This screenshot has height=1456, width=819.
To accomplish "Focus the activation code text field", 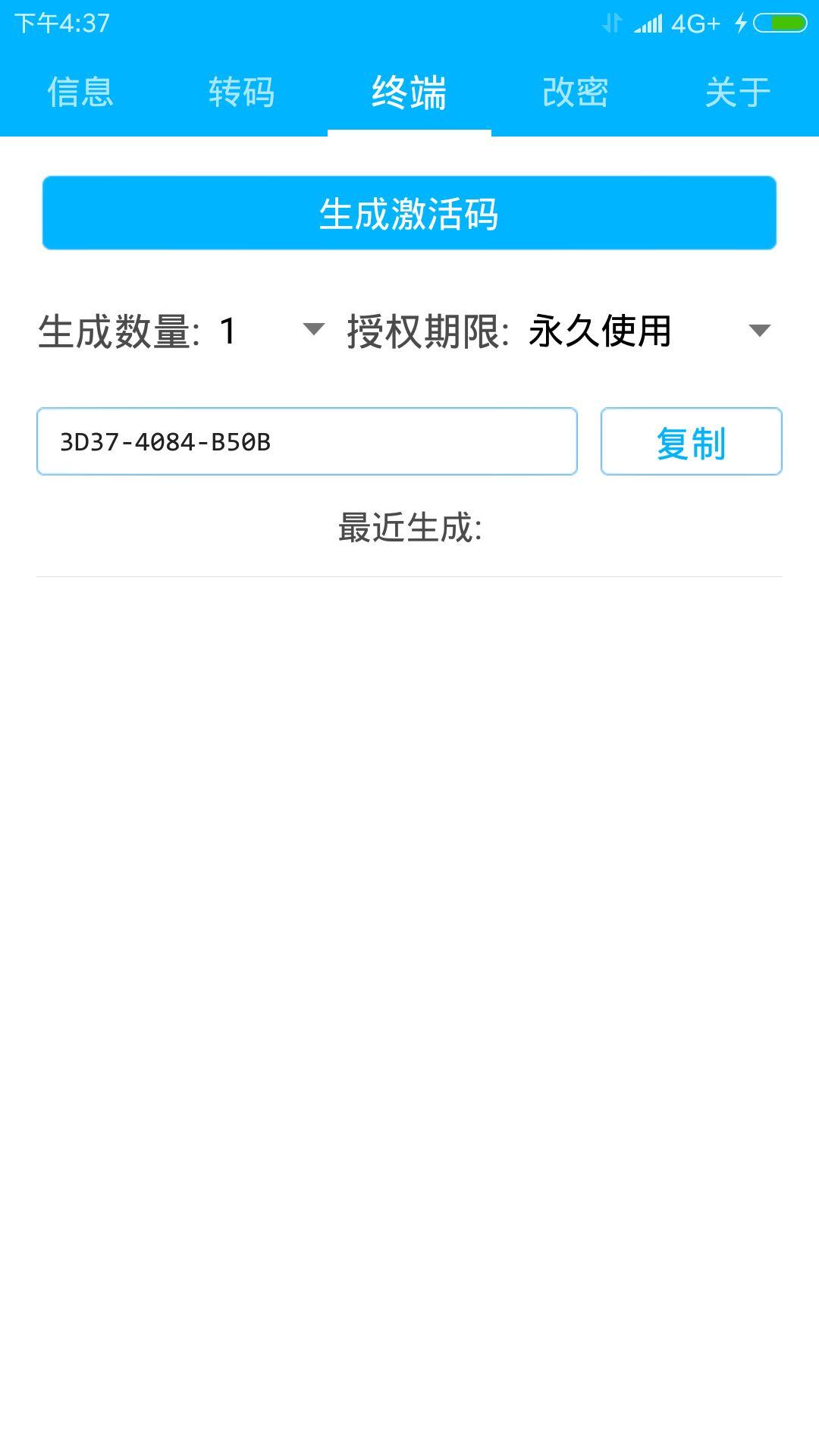I will point(307,441).
